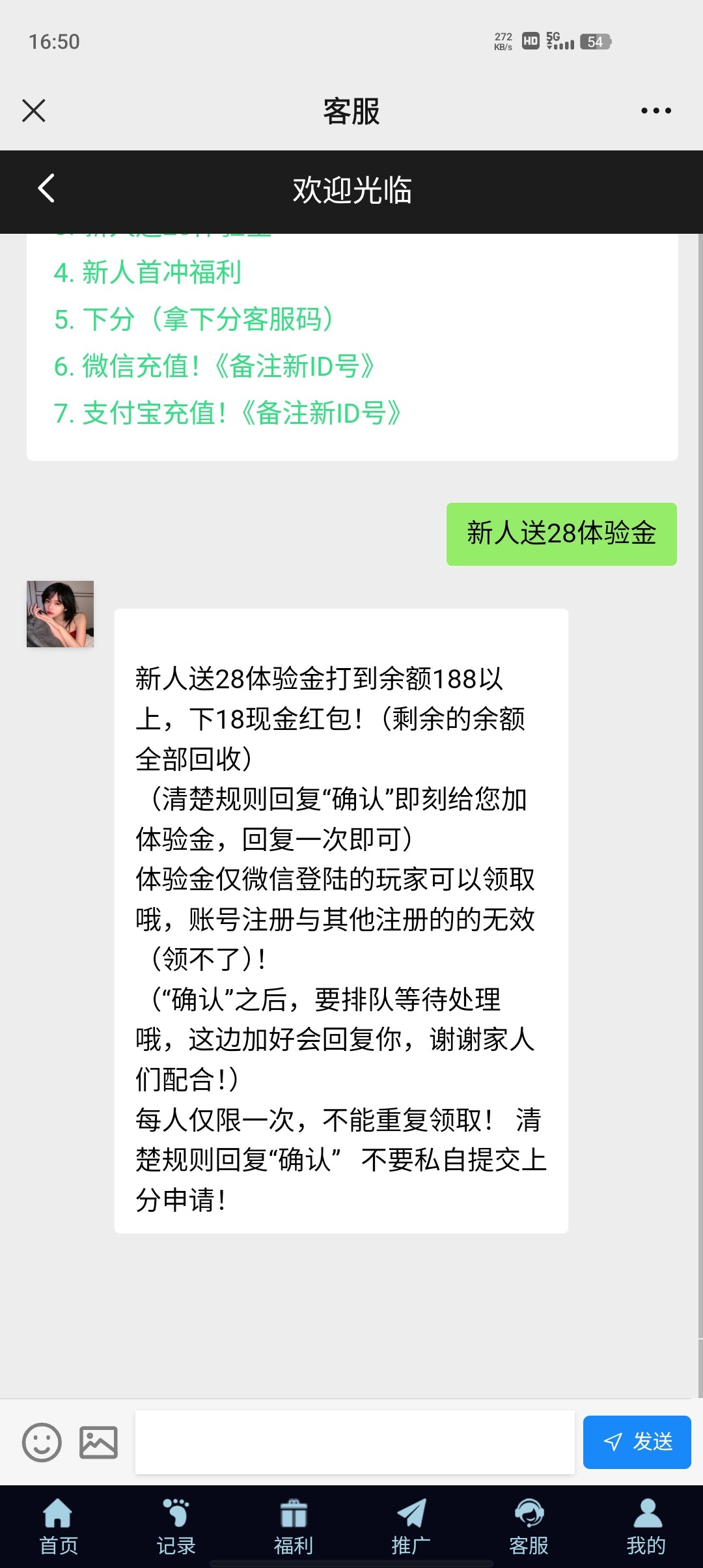Open the emoji picker

[42, 1442]
